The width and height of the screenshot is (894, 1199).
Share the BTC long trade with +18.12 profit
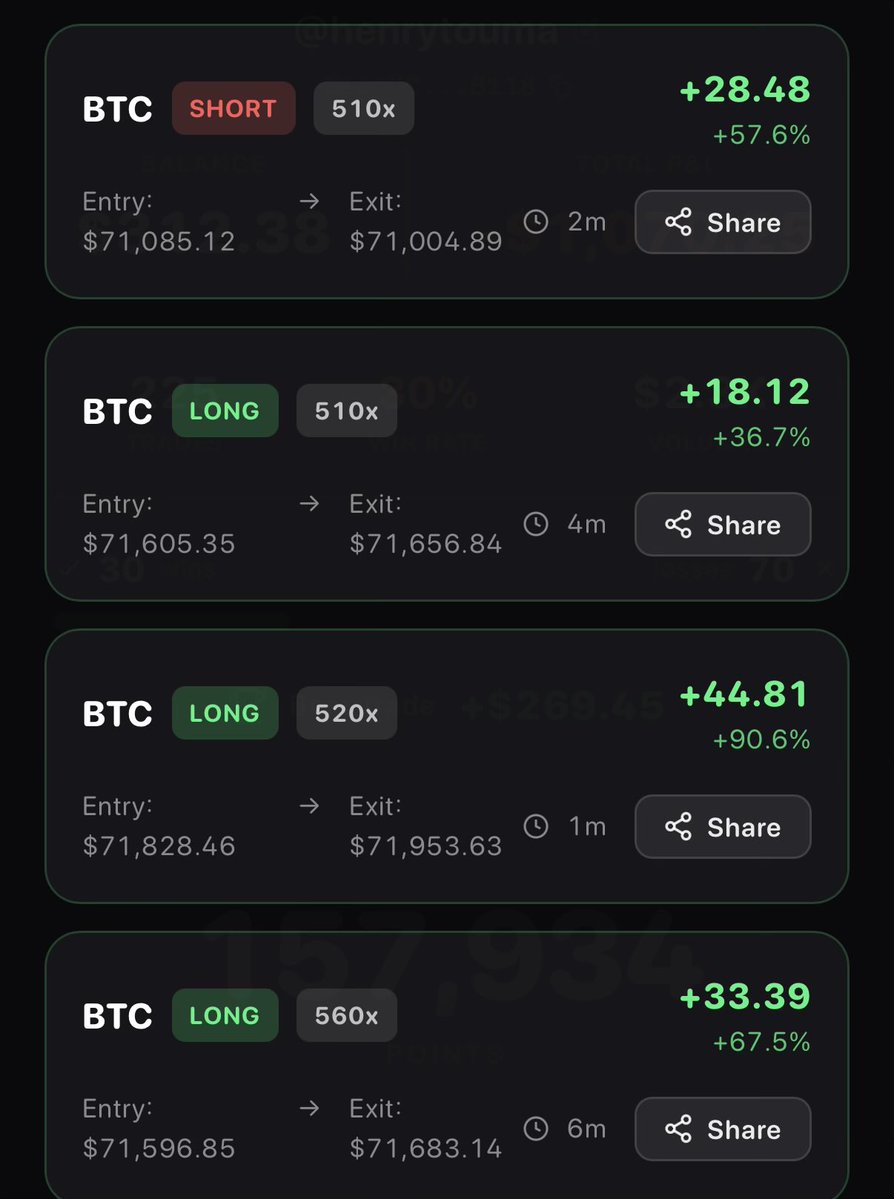coord(722,524)
